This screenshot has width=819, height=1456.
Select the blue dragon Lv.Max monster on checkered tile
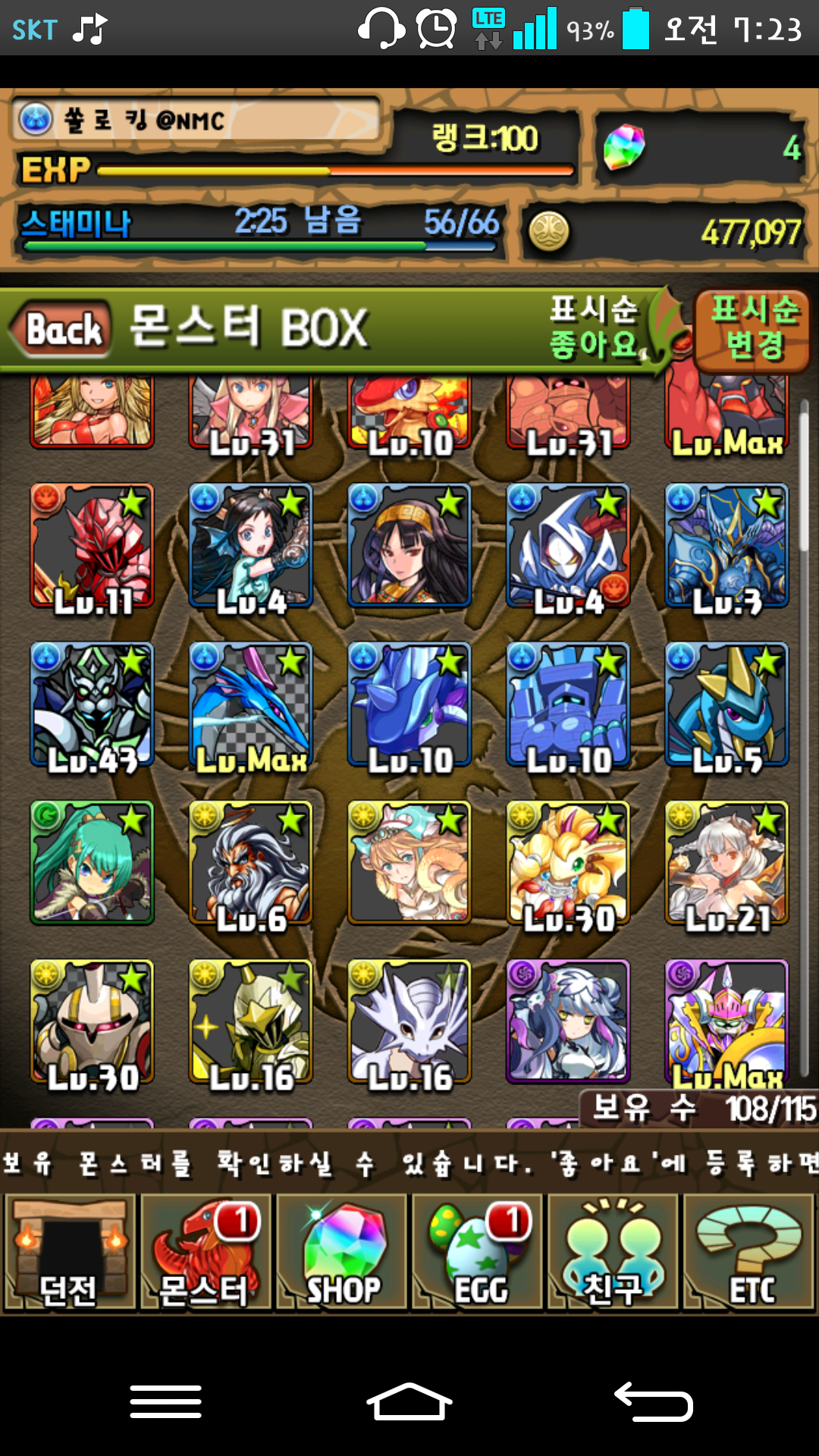coord(251,704)
